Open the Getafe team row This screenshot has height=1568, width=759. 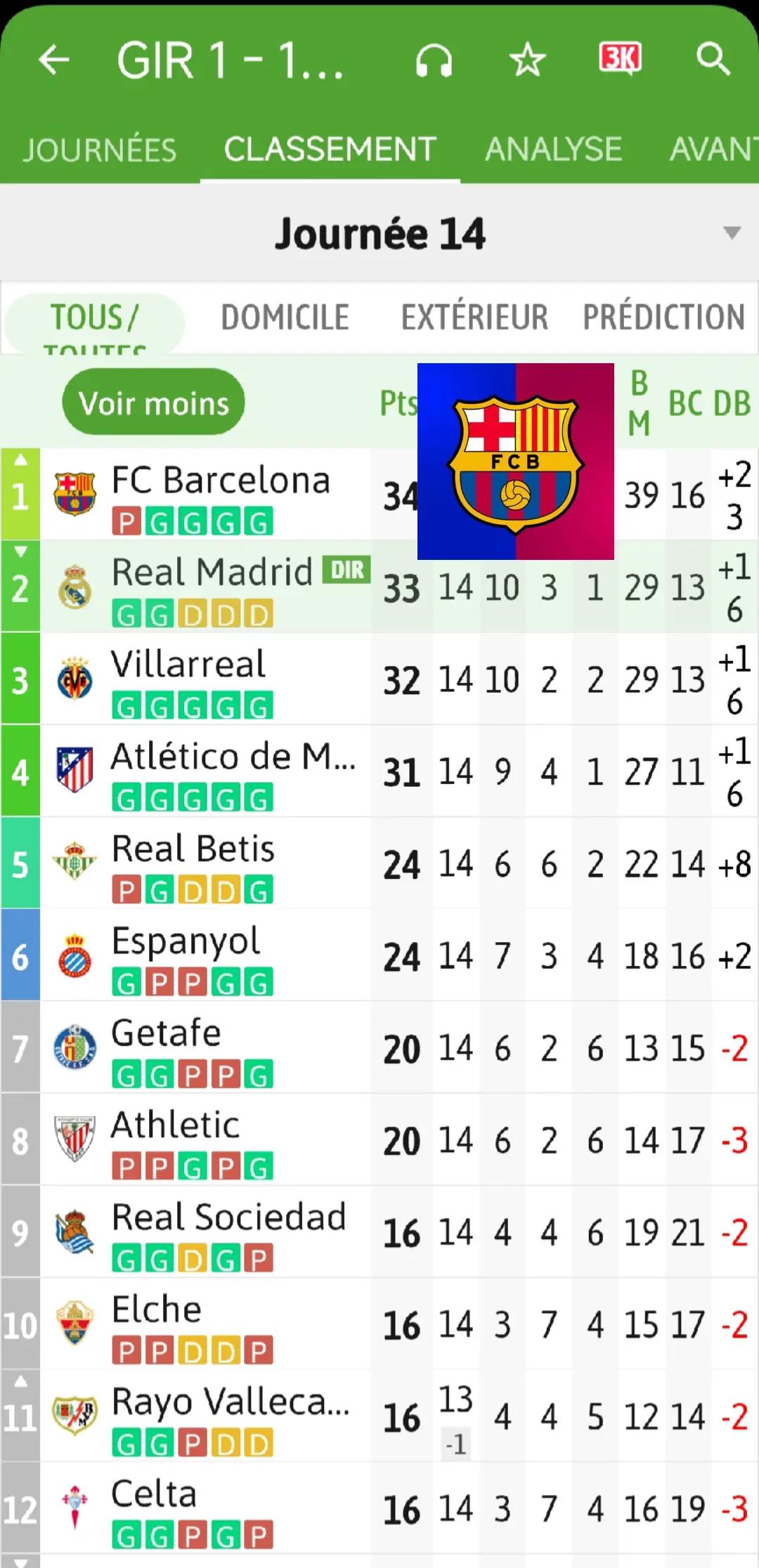pos(167,1033)
